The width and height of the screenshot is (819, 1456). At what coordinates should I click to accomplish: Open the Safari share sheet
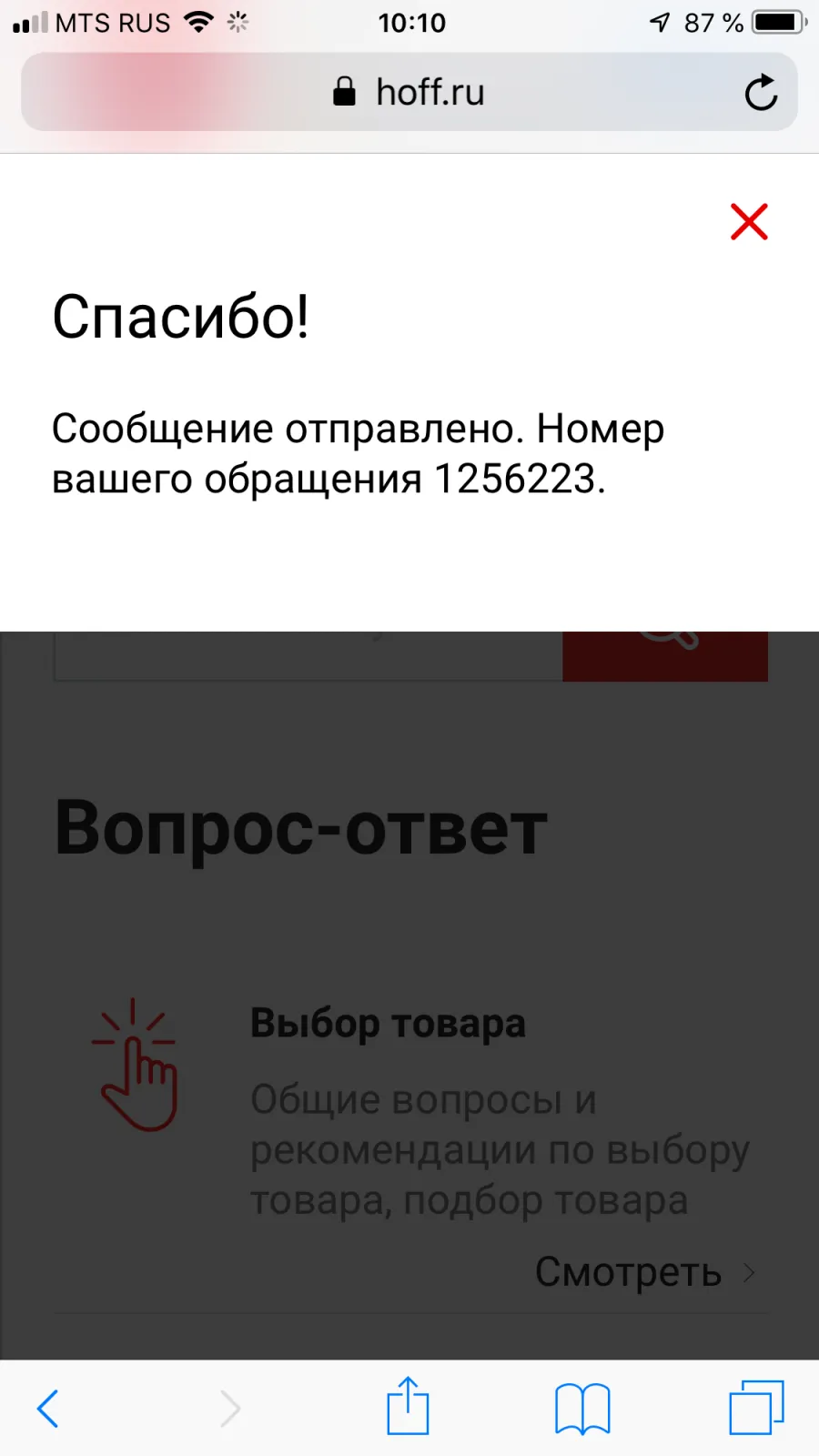pyautogui.click(x=408, y=1406)
